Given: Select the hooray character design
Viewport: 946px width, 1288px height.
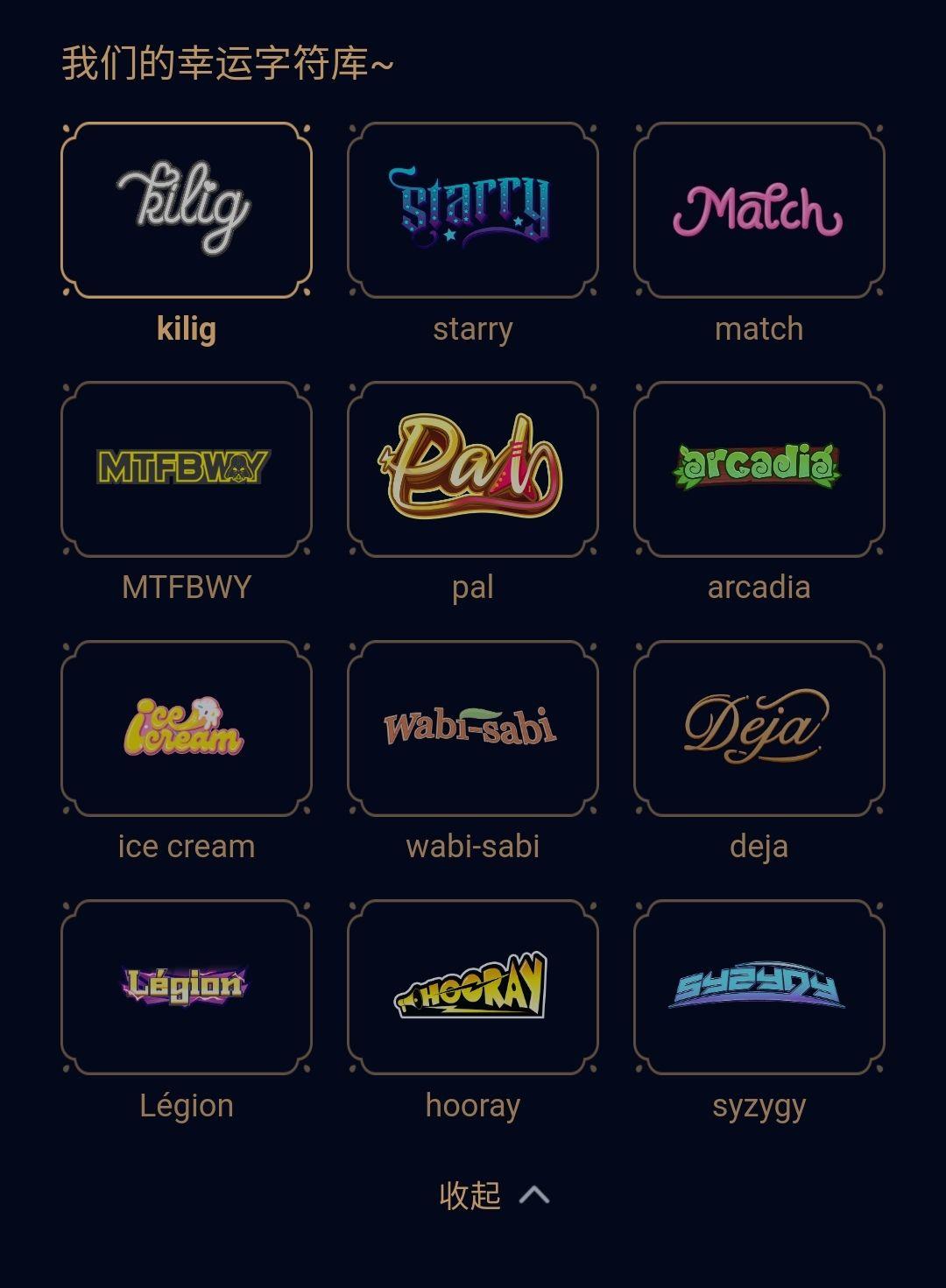Looking at the screenshot, I should 473,987.
